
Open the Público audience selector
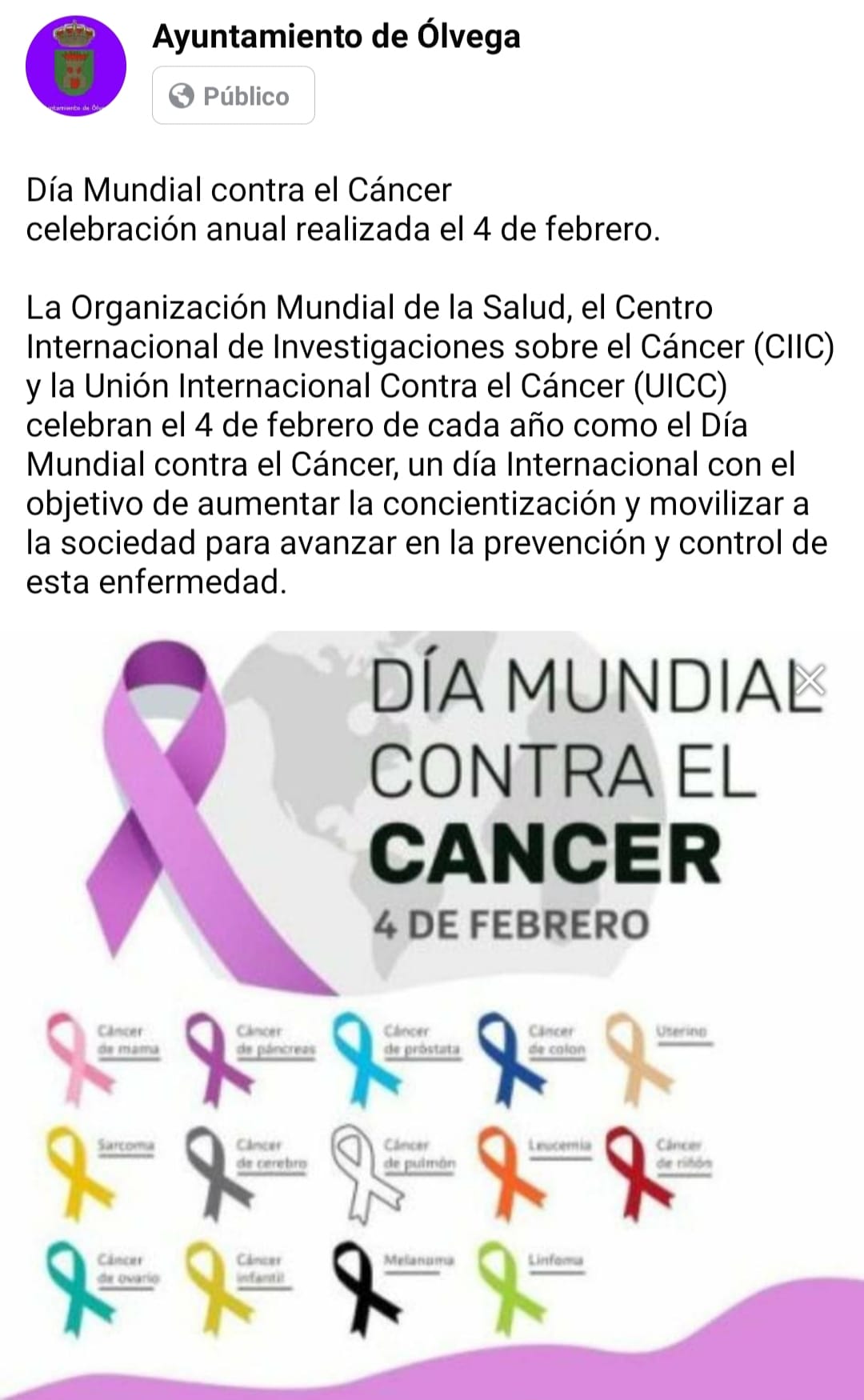click(233, 96)
